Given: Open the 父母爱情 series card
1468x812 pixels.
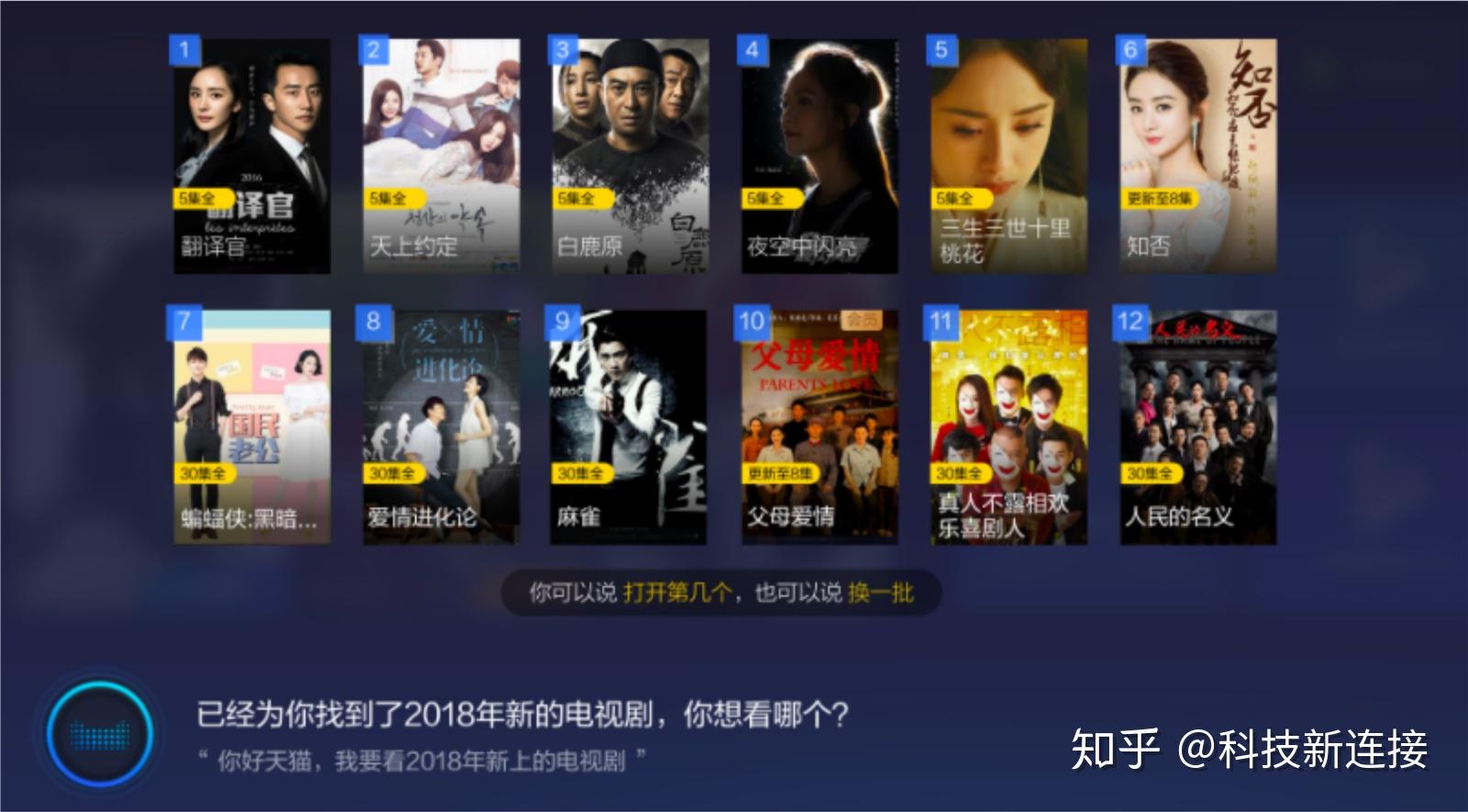Looking at the screenshot, I should (x=819, y=428).
